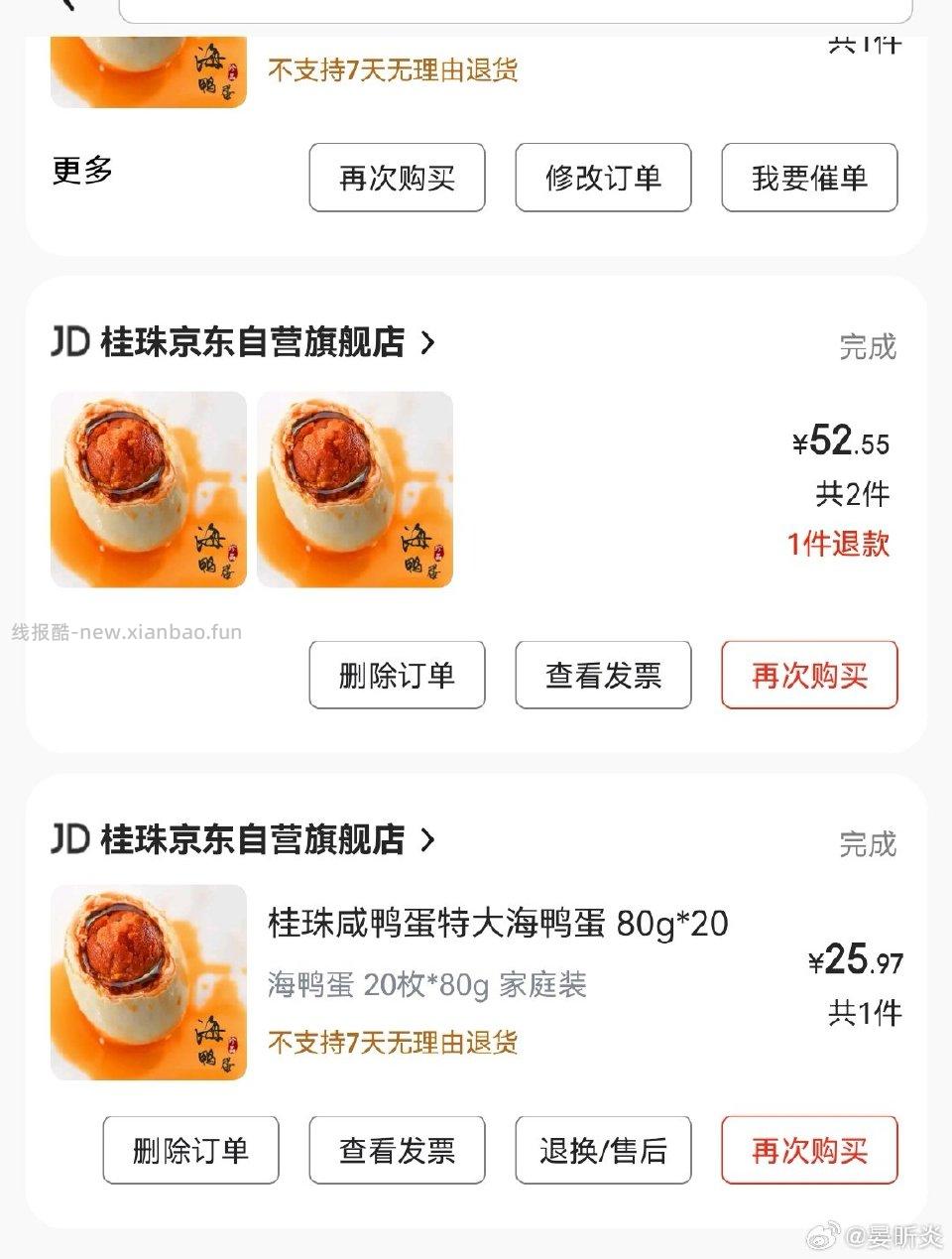Image resolution: width=952 pixels, height=1259 pixels.
Task: Click 再次购买 on the first order
Action: [396, 178]
